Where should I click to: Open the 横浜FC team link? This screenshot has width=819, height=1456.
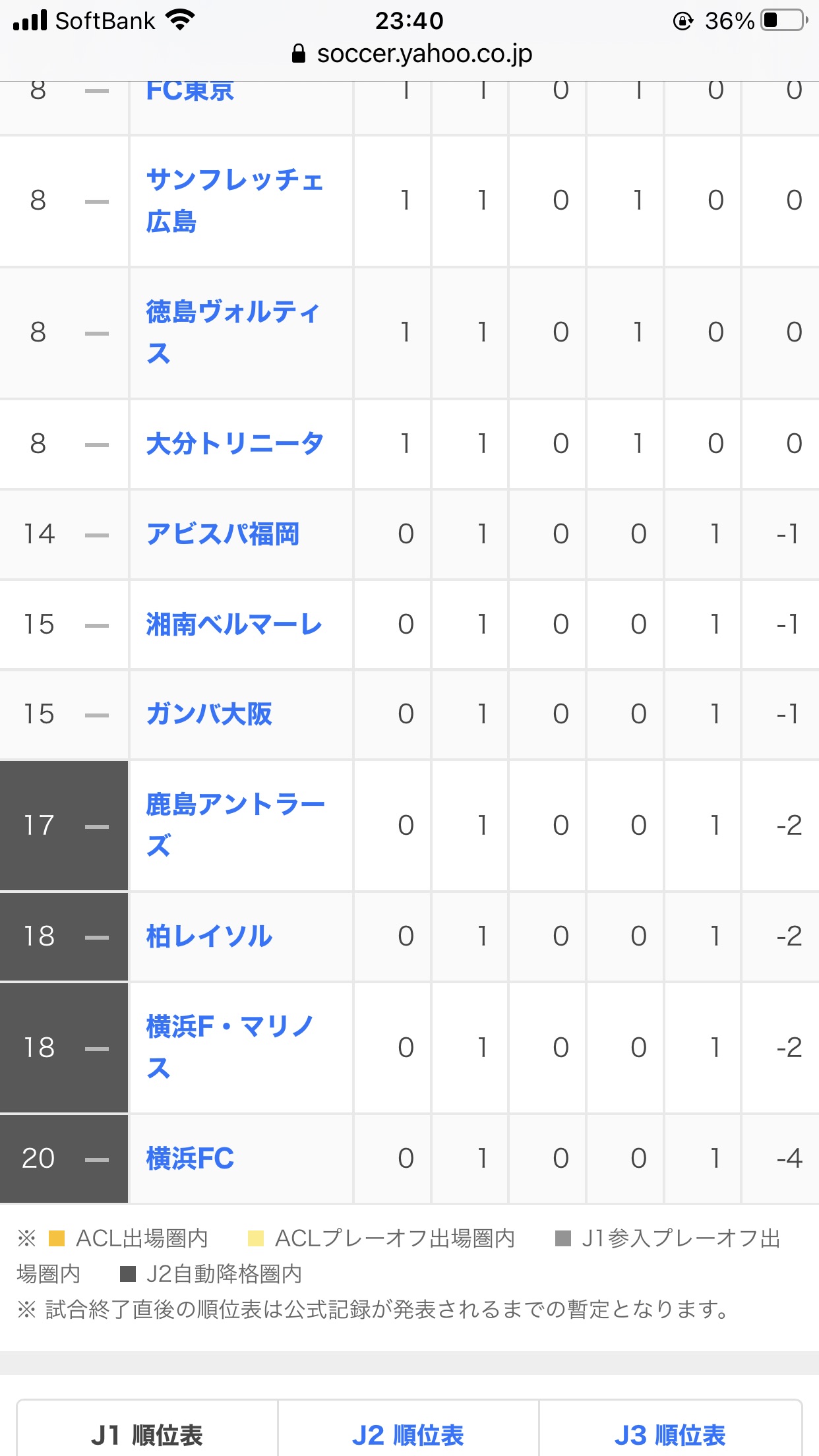[x=190, y=1159]
